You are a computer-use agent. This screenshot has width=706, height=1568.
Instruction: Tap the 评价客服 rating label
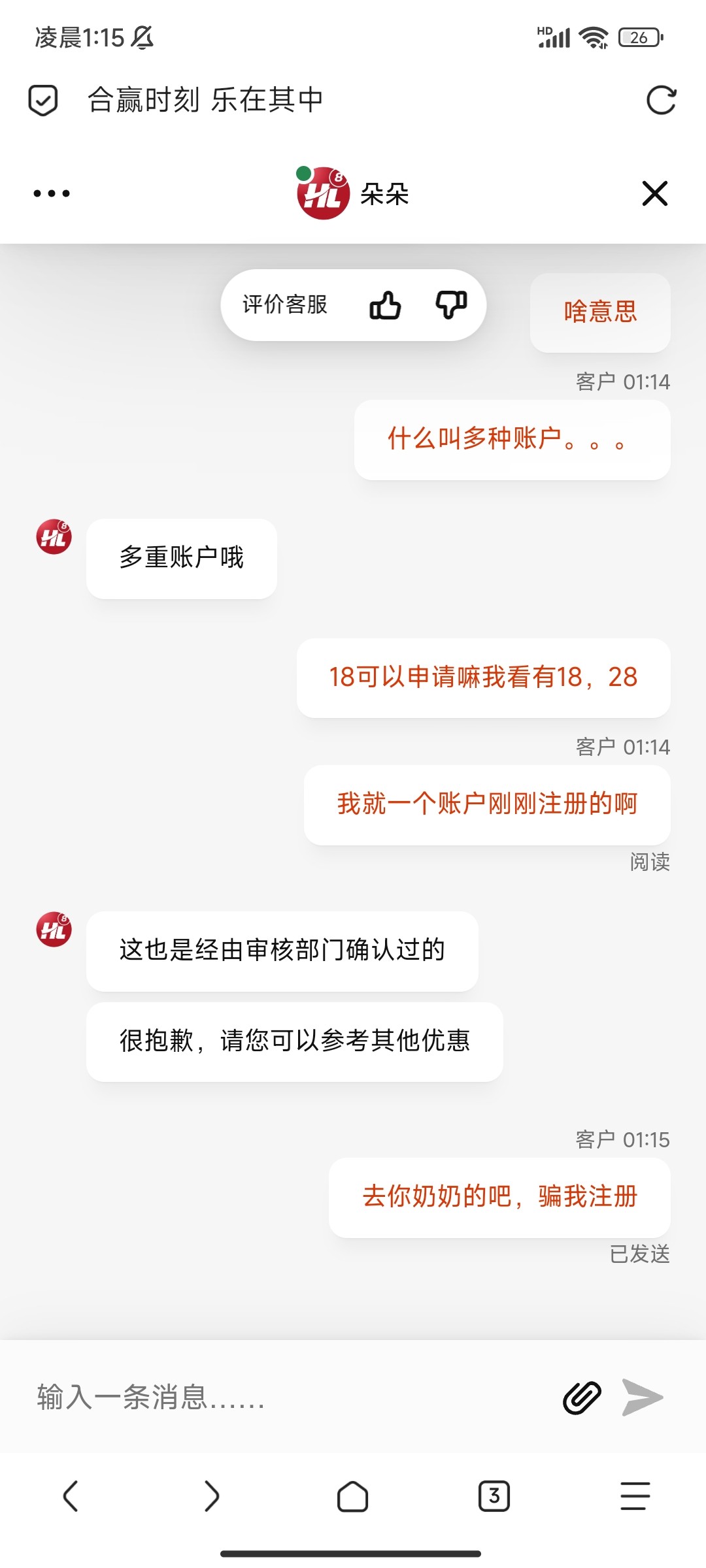click(x=284, y=304)
